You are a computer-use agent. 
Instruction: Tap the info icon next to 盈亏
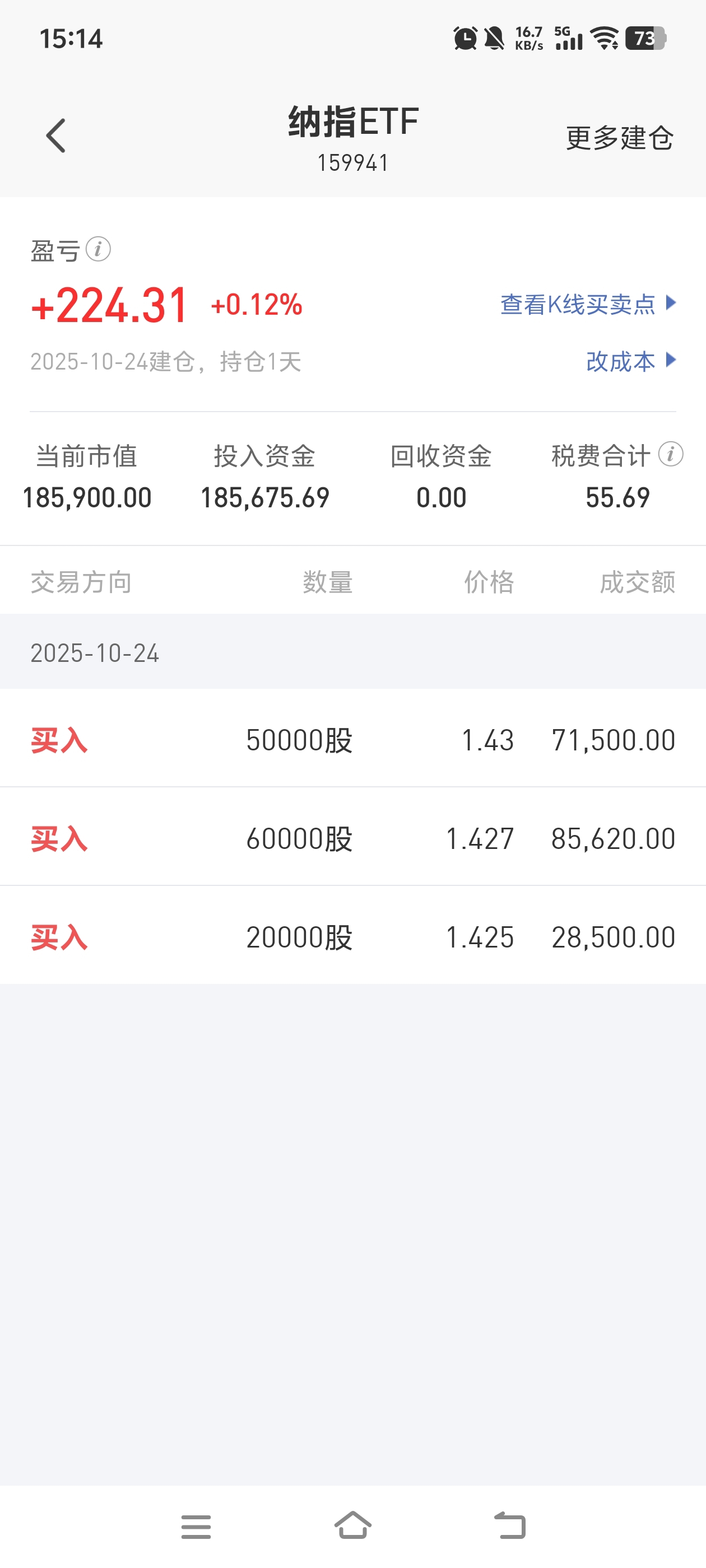pos(98,249)
